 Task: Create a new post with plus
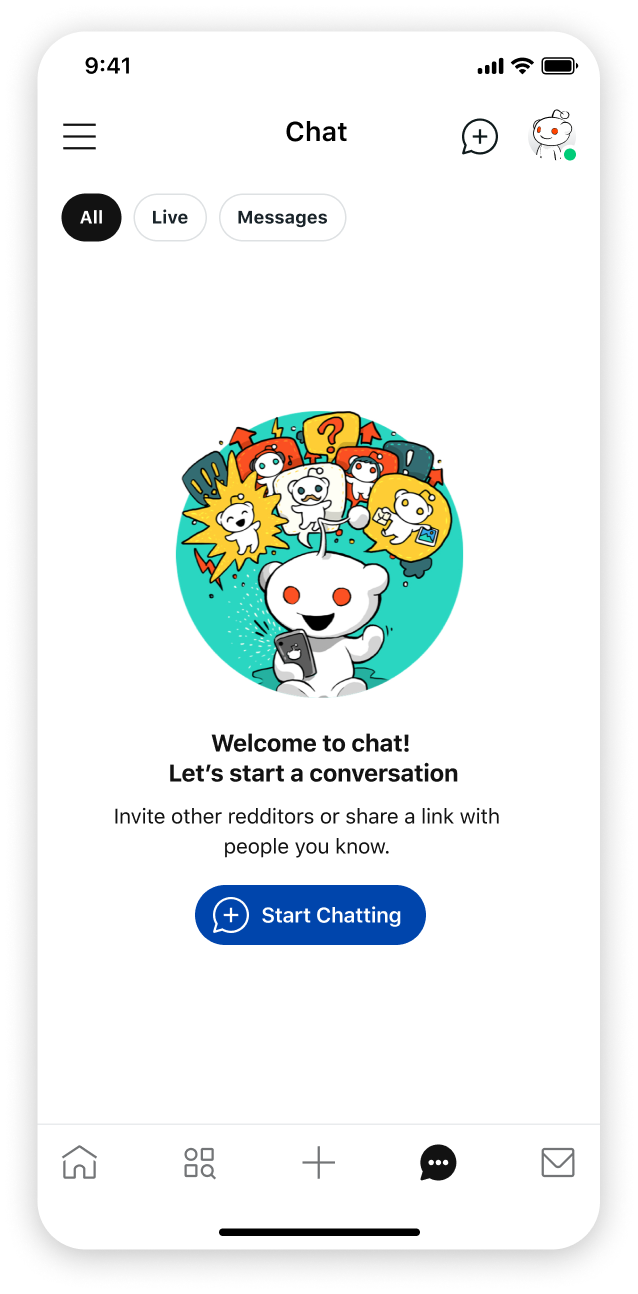[318, 1163]
